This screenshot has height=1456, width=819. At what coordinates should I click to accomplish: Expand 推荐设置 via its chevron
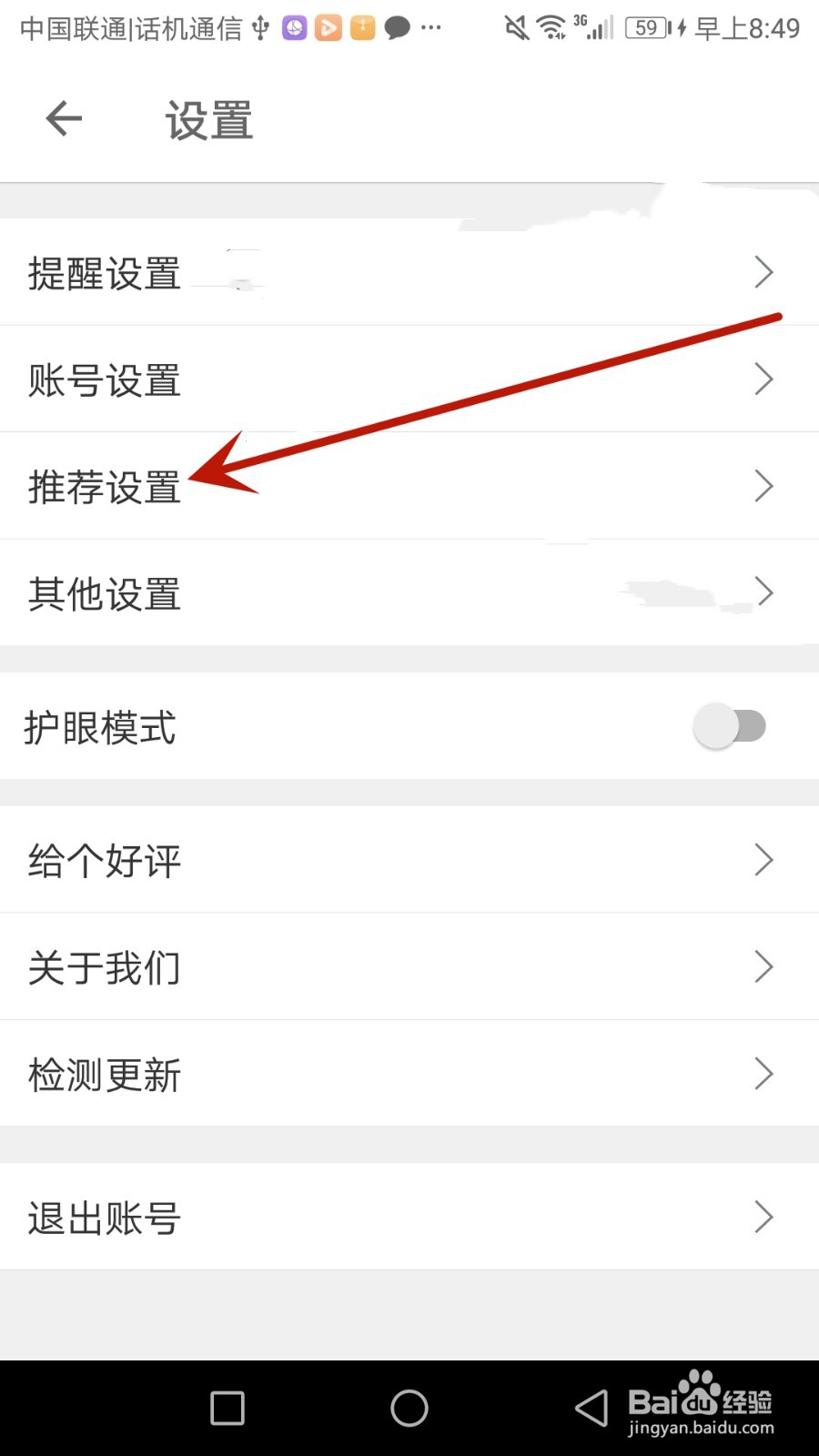point(763,485)
